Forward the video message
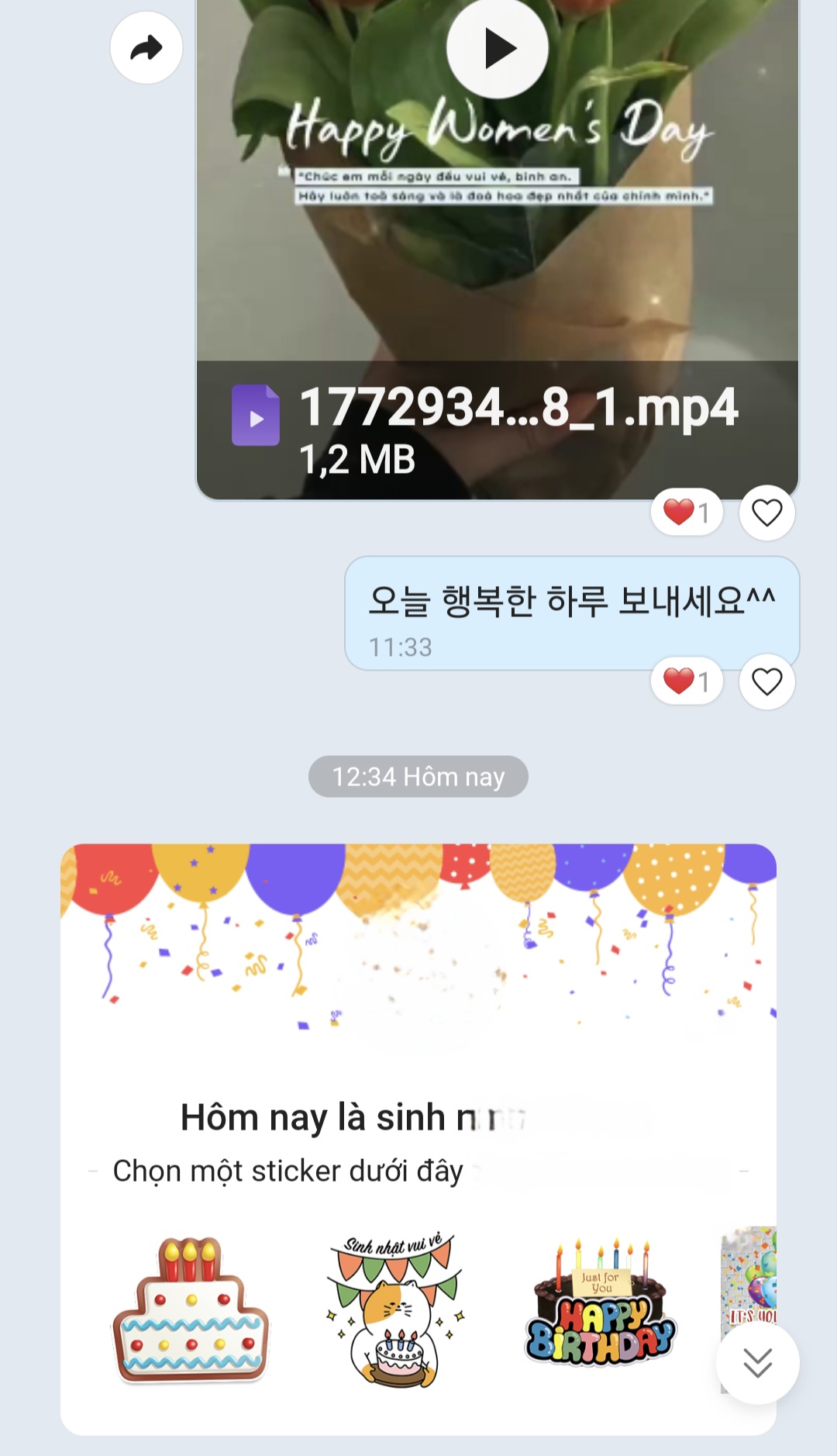This screenshot has height=1456, width=837. click(x=146, y=48)
